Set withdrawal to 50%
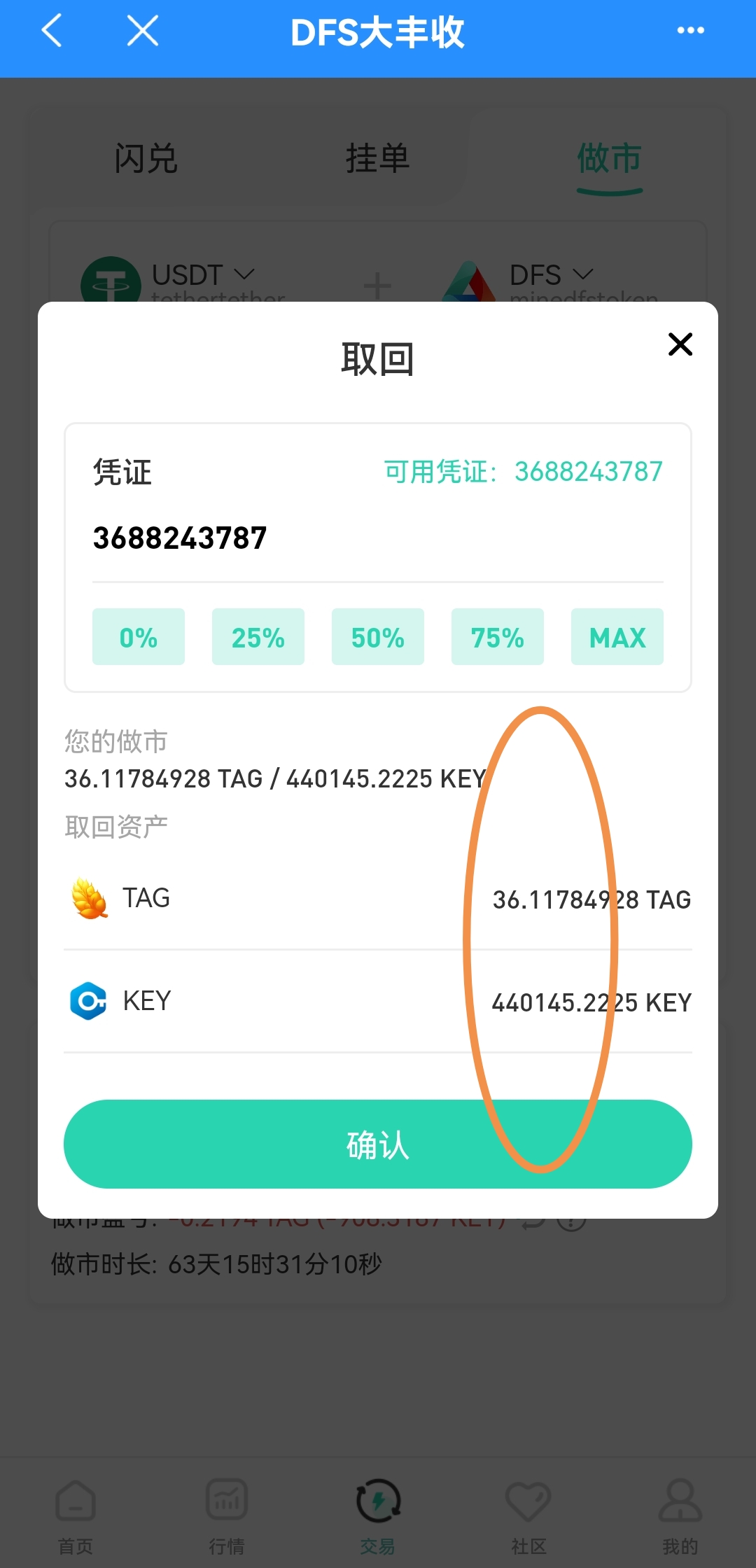The image size is (756, 1568). click(x=378, y=637)
